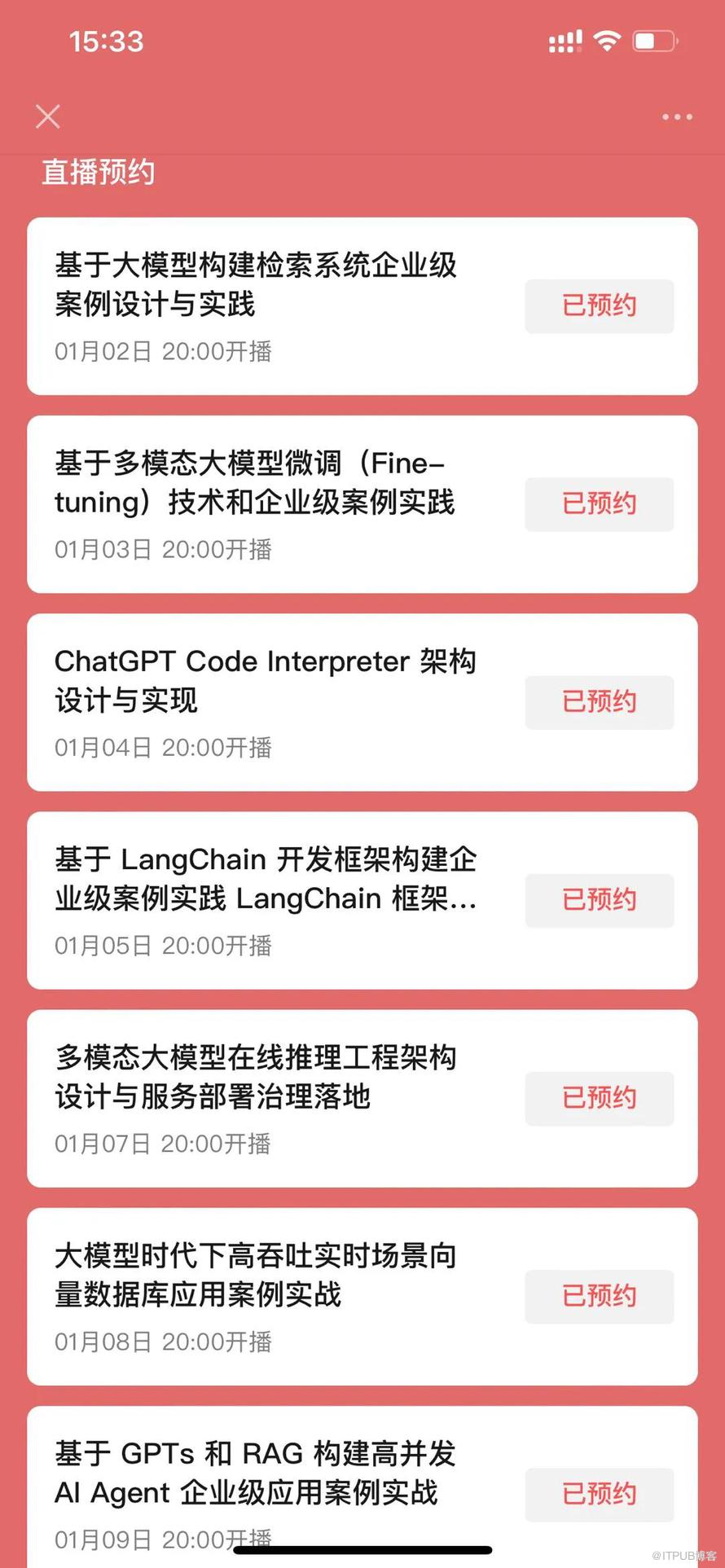Screen dimensions: 725x1568
Task: Open the 高吞吐实时场景向量数据库 stream card
Action: pos(257,1275)
